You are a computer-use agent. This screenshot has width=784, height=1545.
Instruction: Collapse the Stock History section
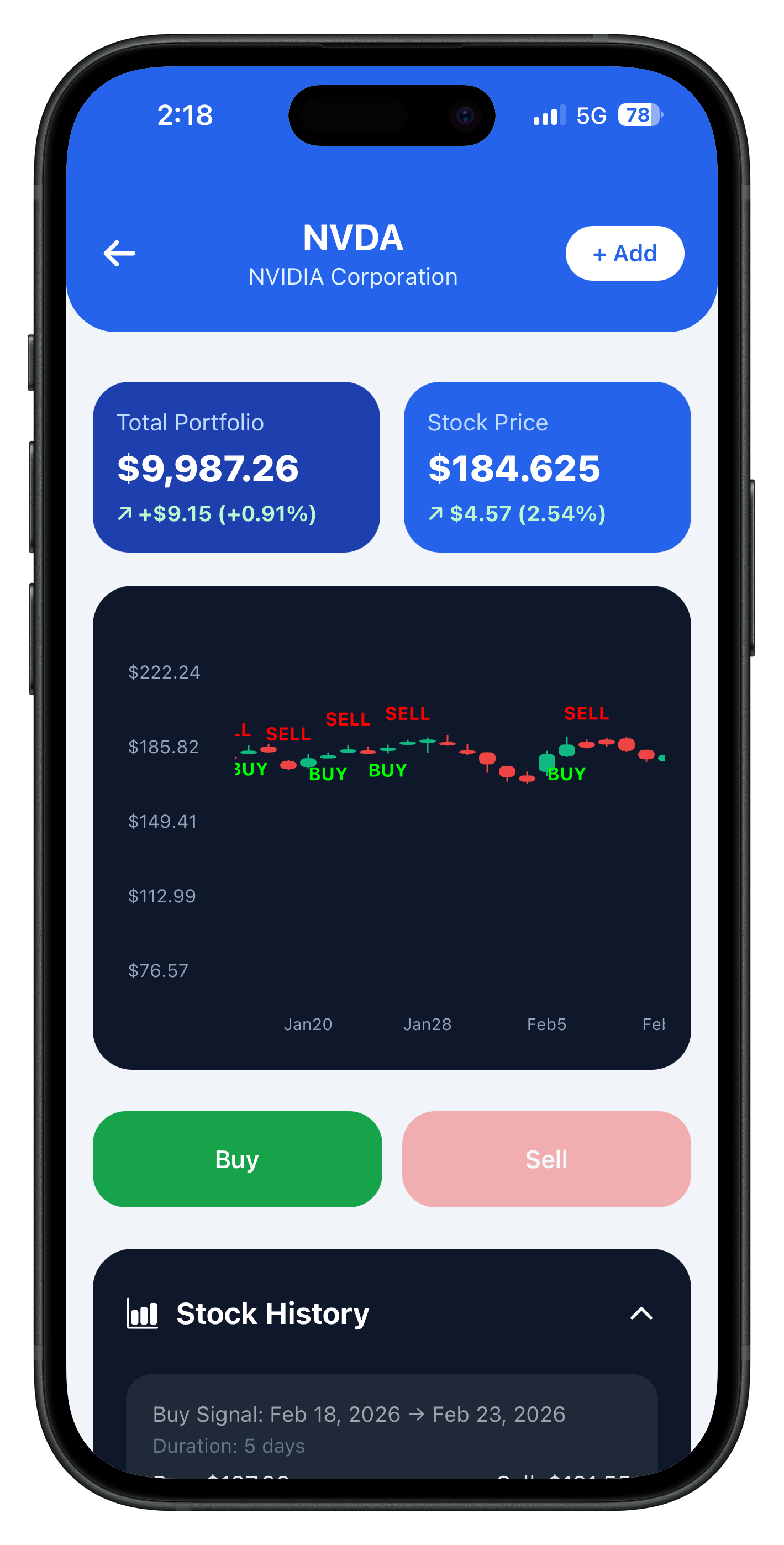(641, 1313)
